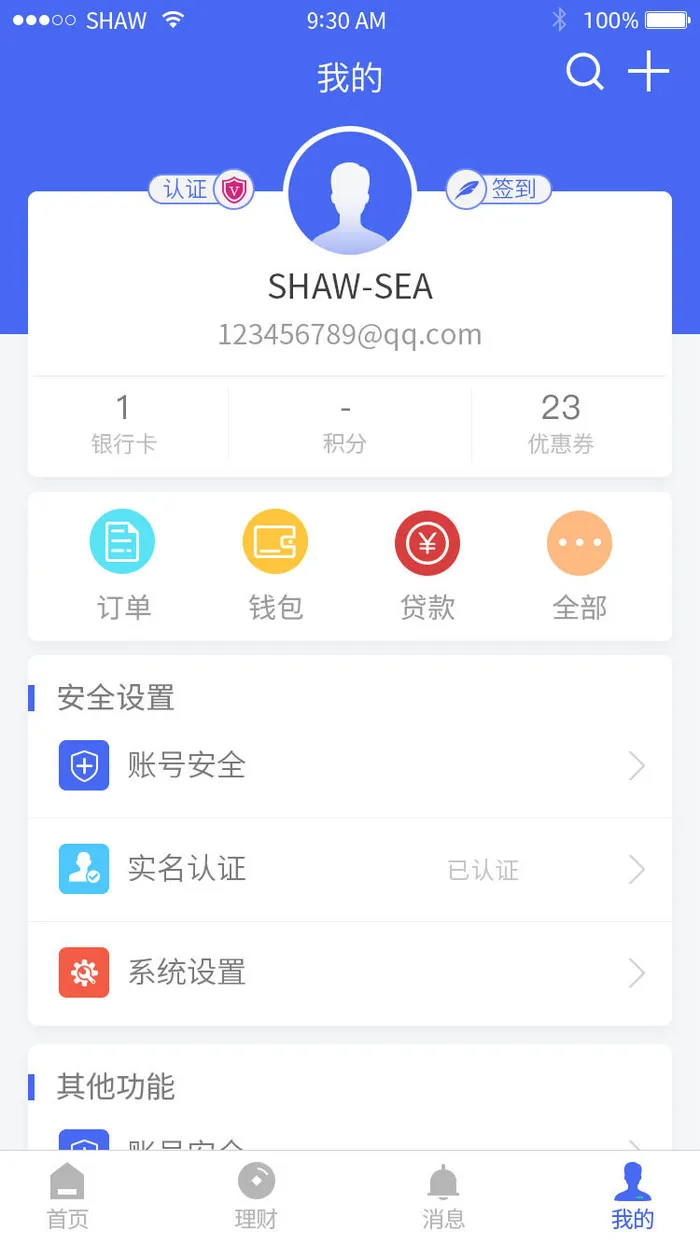This screenshot has width=700, height=1245.
Task: Select the 我的 tab
Action: (x=632, y=1197)
